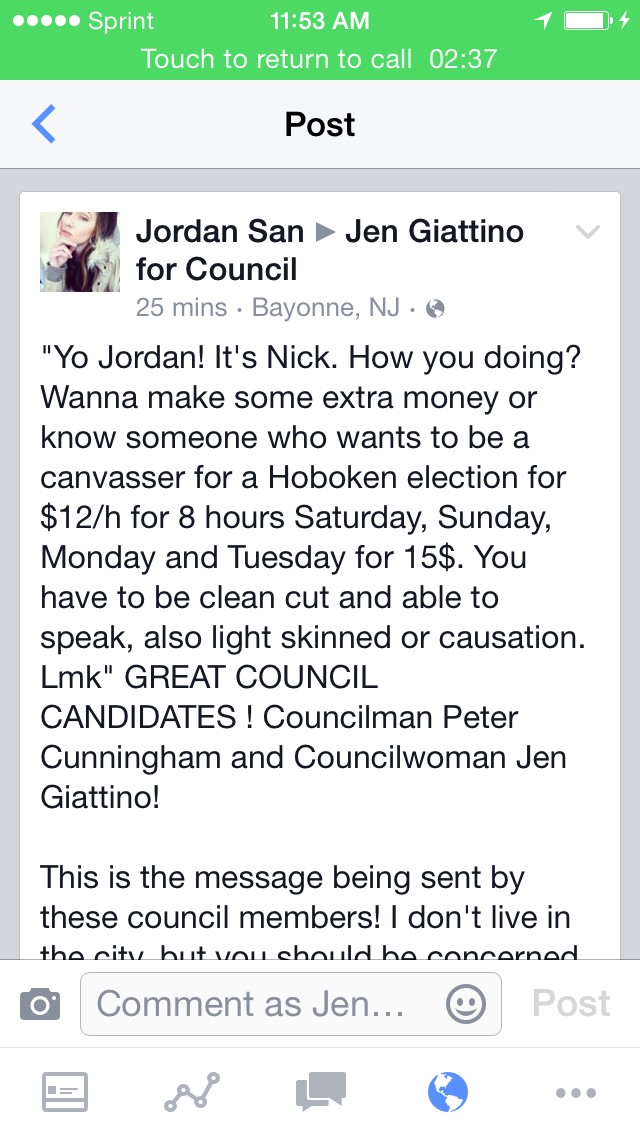640x1136 pixels.
Task: Open Jordan San's profile name link
Action: coord(220,232)
